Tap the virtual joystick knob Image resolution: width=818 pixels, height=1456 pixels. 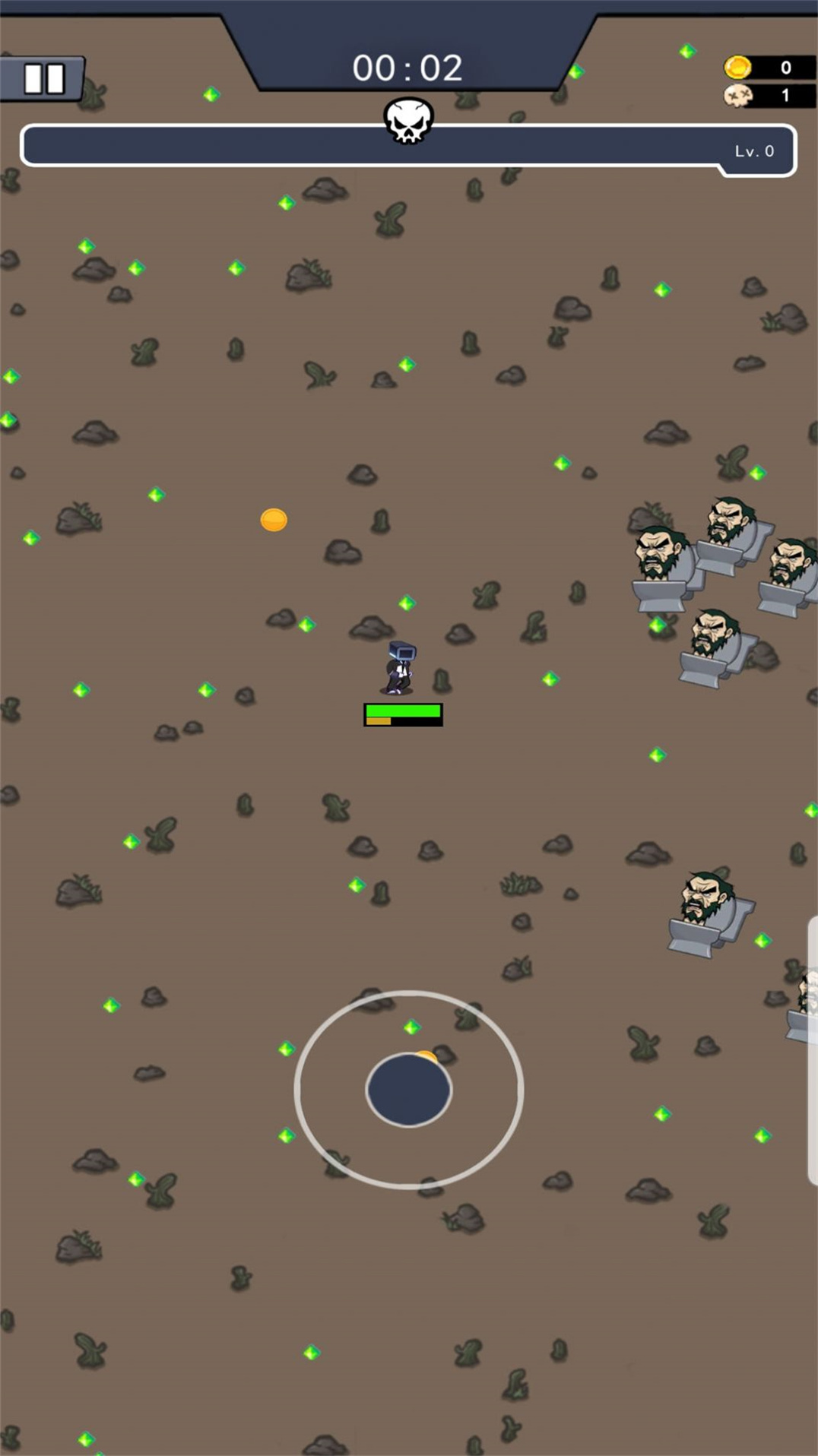[x=409, y=1089]
